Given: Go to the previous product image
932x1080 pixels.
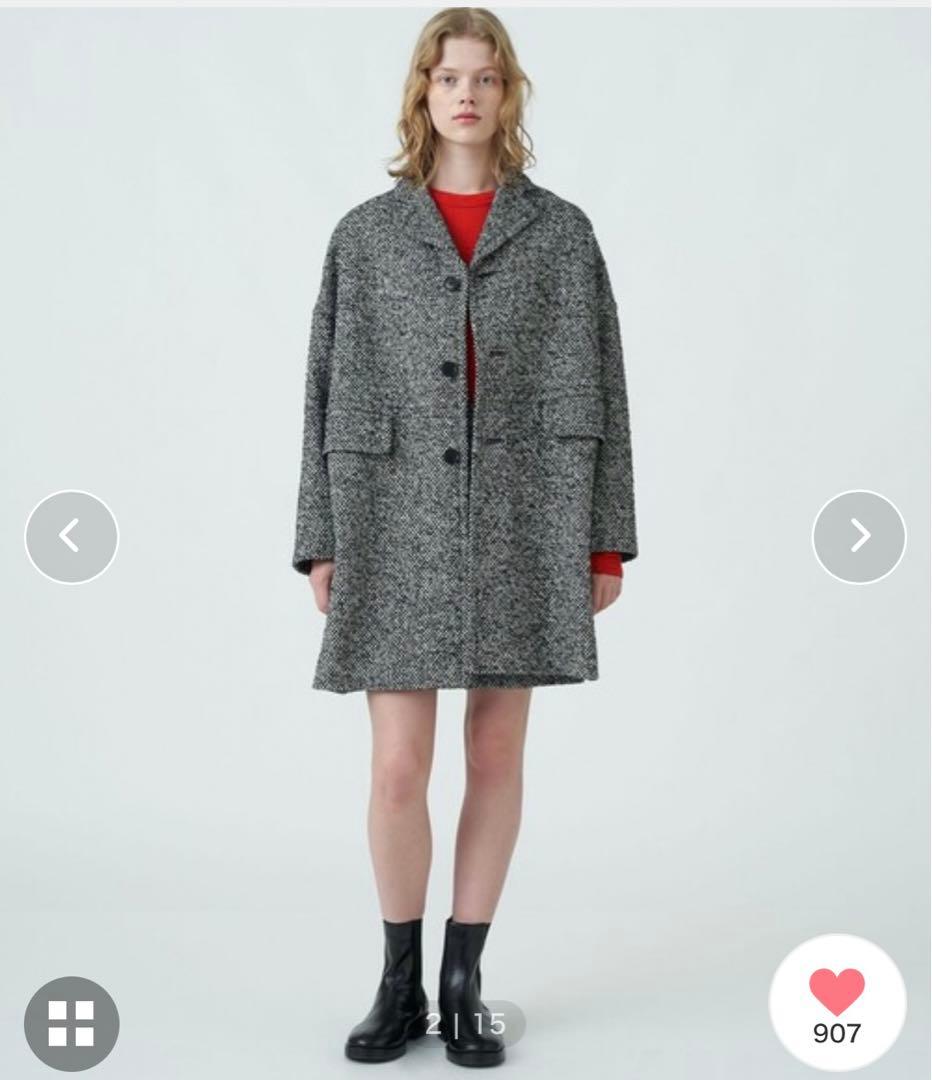Looking at the screenshot, I should pos(71,537).
